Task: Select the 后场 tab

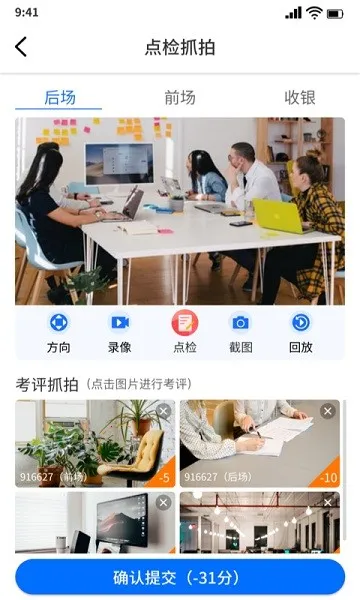Action: [59, 98]
